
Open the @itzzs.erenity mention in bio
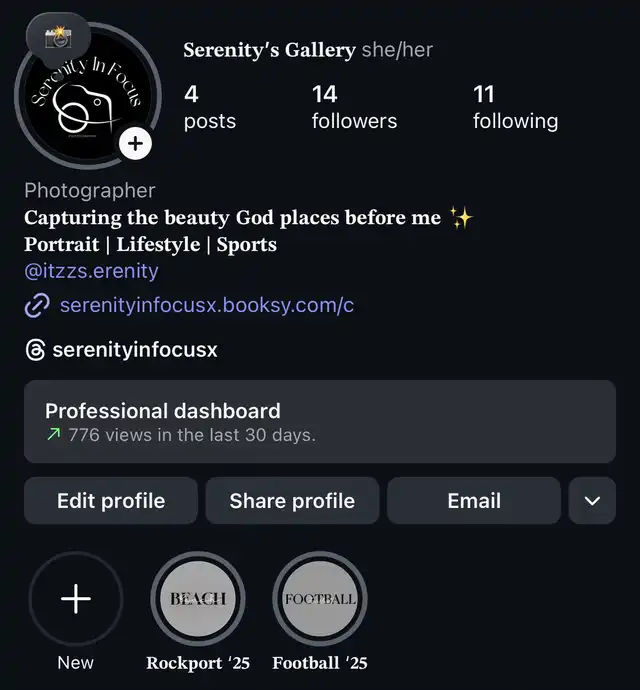[x=91, y=271]
